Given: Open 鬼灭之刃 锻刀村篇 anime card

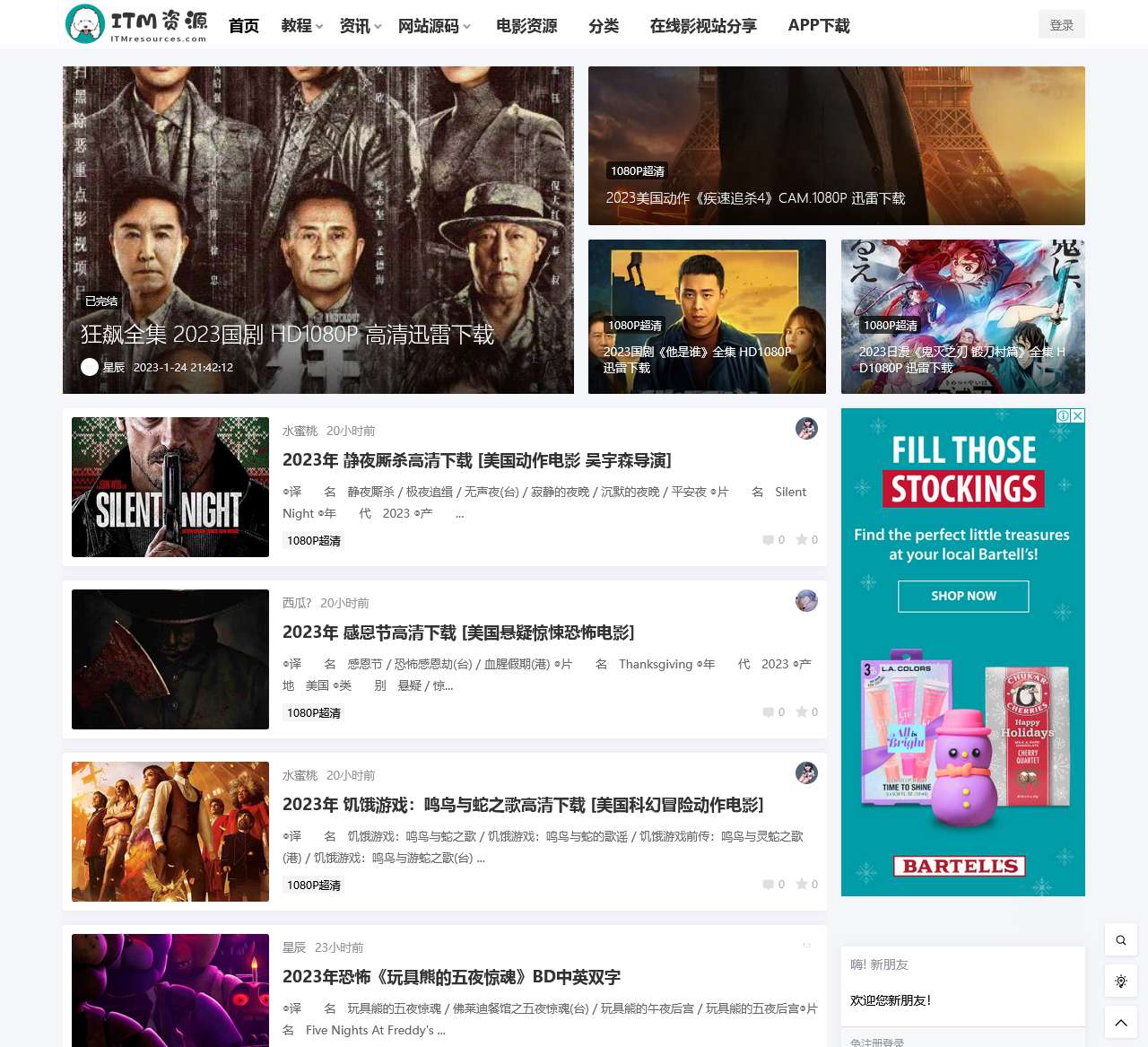Looking at the screenshot, I should point(961,359).
